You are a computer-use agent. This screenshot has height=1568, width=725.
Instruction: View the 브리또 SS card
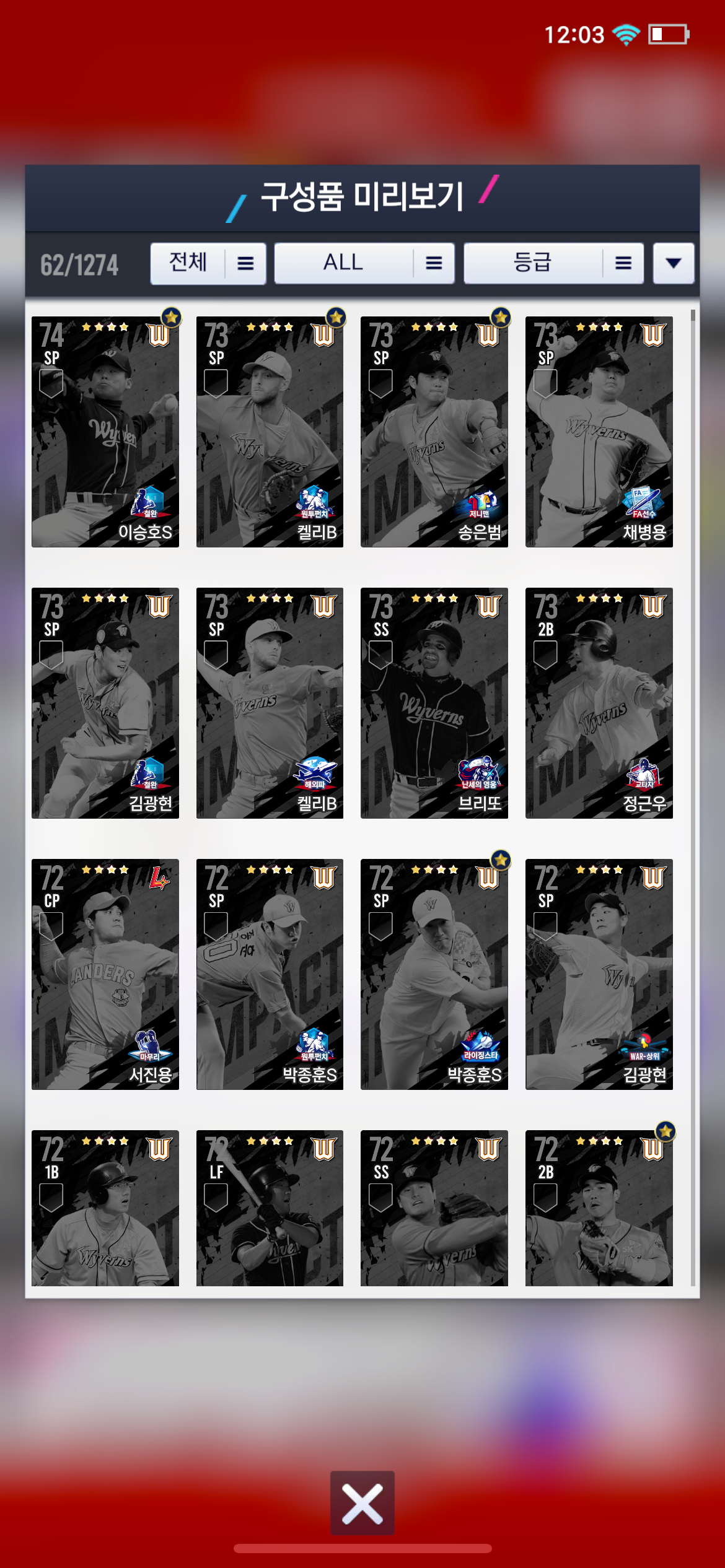point(434,703)
